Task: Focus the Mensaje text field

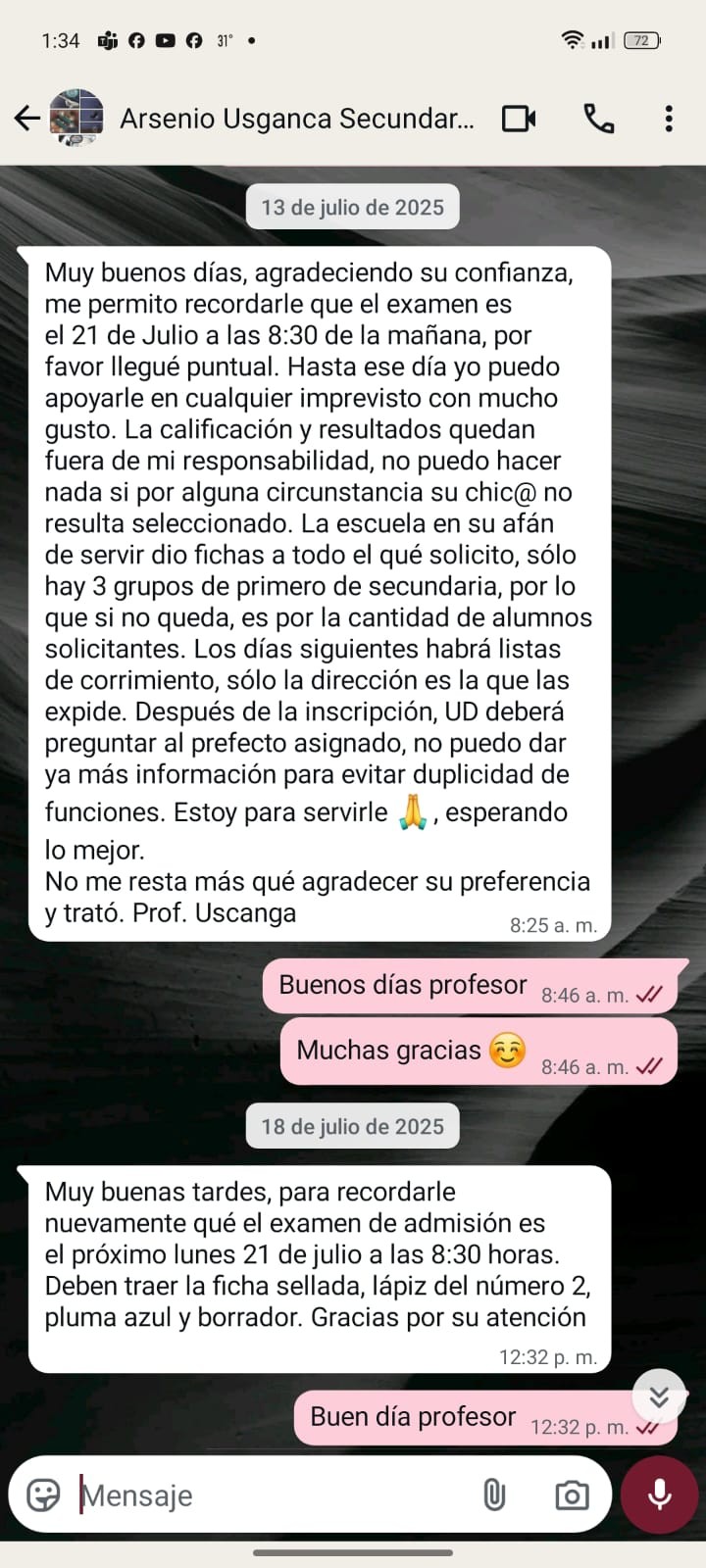Action: [x=270, y=1495]
